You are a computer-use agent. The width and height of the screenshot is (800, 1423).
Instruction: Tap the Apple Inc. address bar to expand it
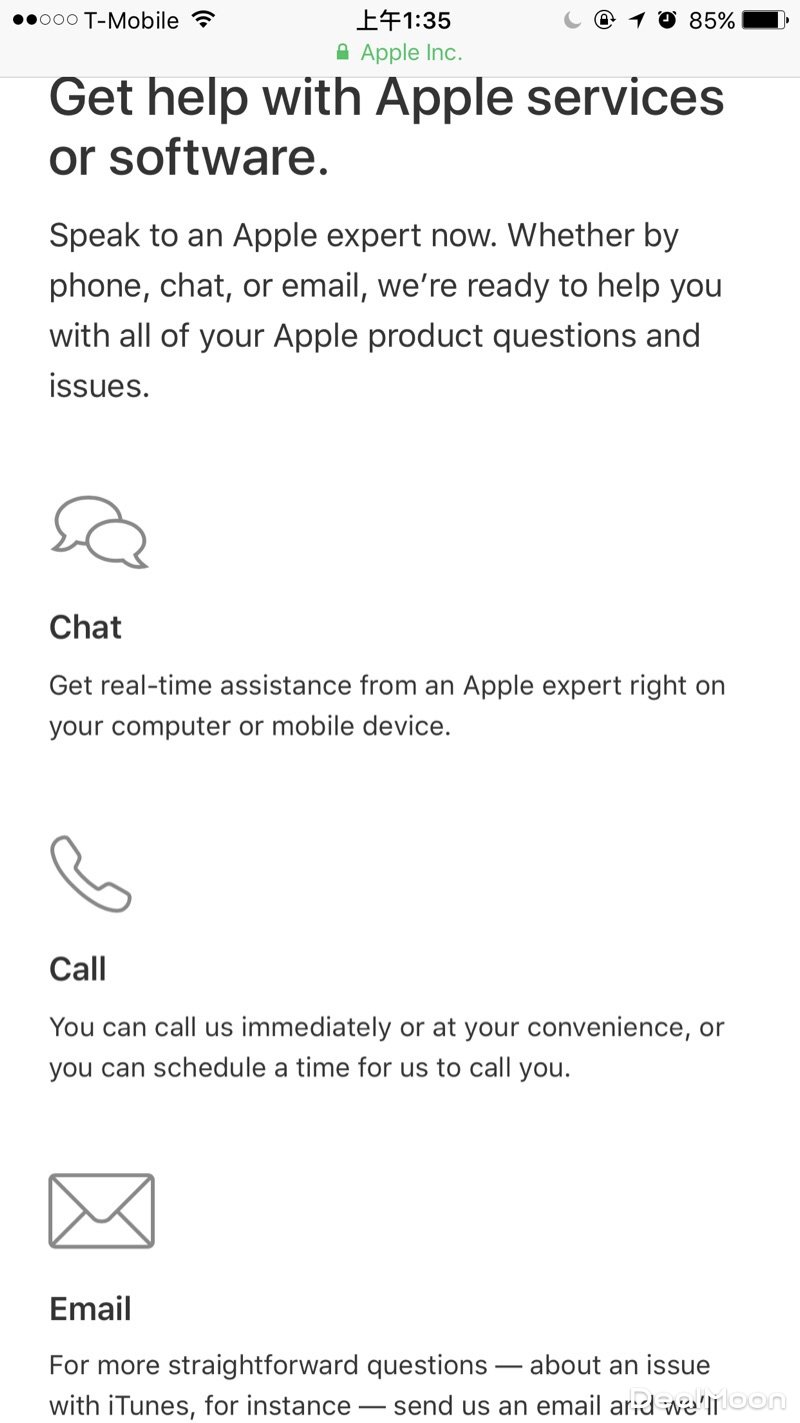[400, 53]
